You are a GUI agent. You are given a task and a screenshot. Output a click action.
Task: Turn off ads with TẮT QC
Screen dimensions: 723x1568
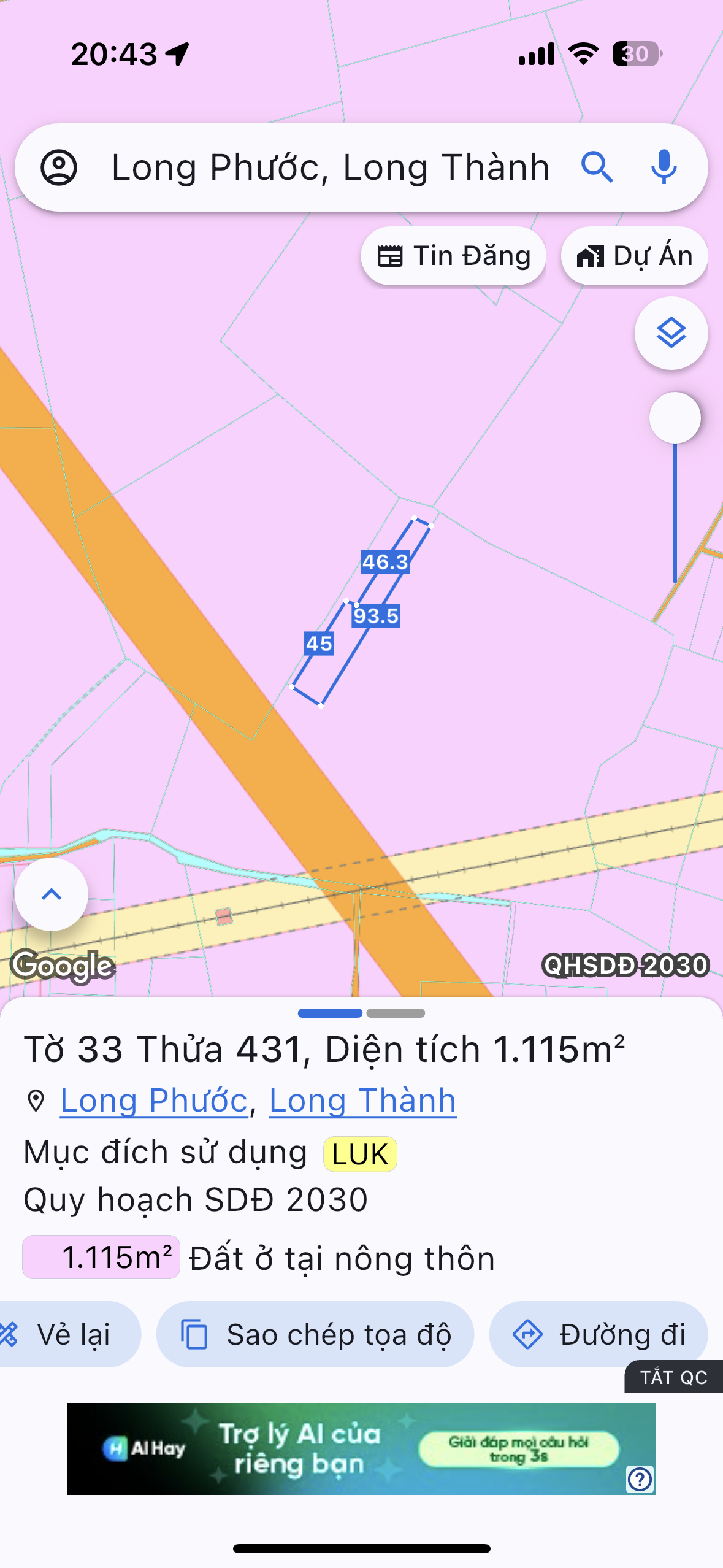673,1377
